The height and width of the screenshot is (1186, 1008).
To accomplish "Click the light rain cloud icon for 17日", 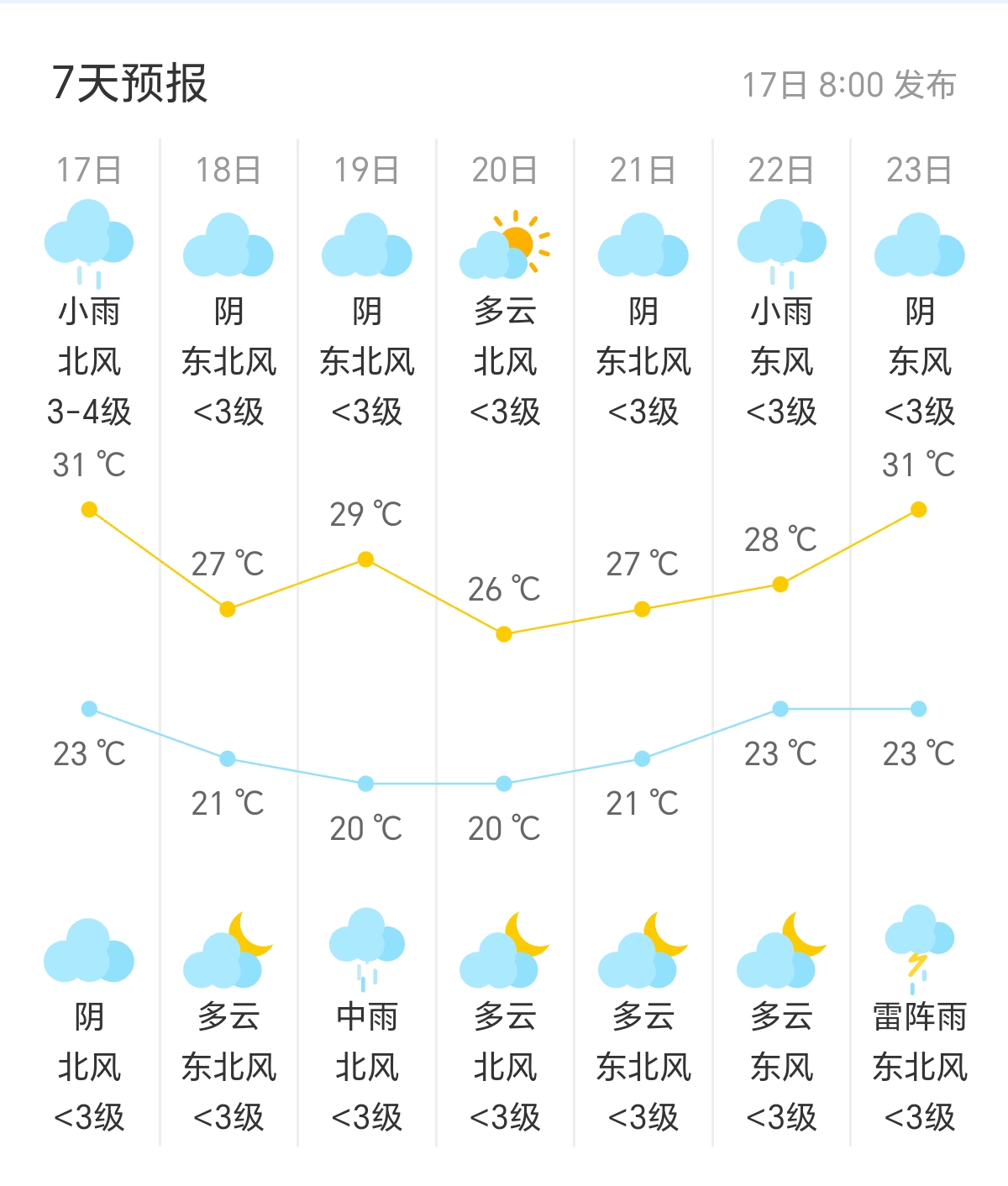I will coord(88,244).
